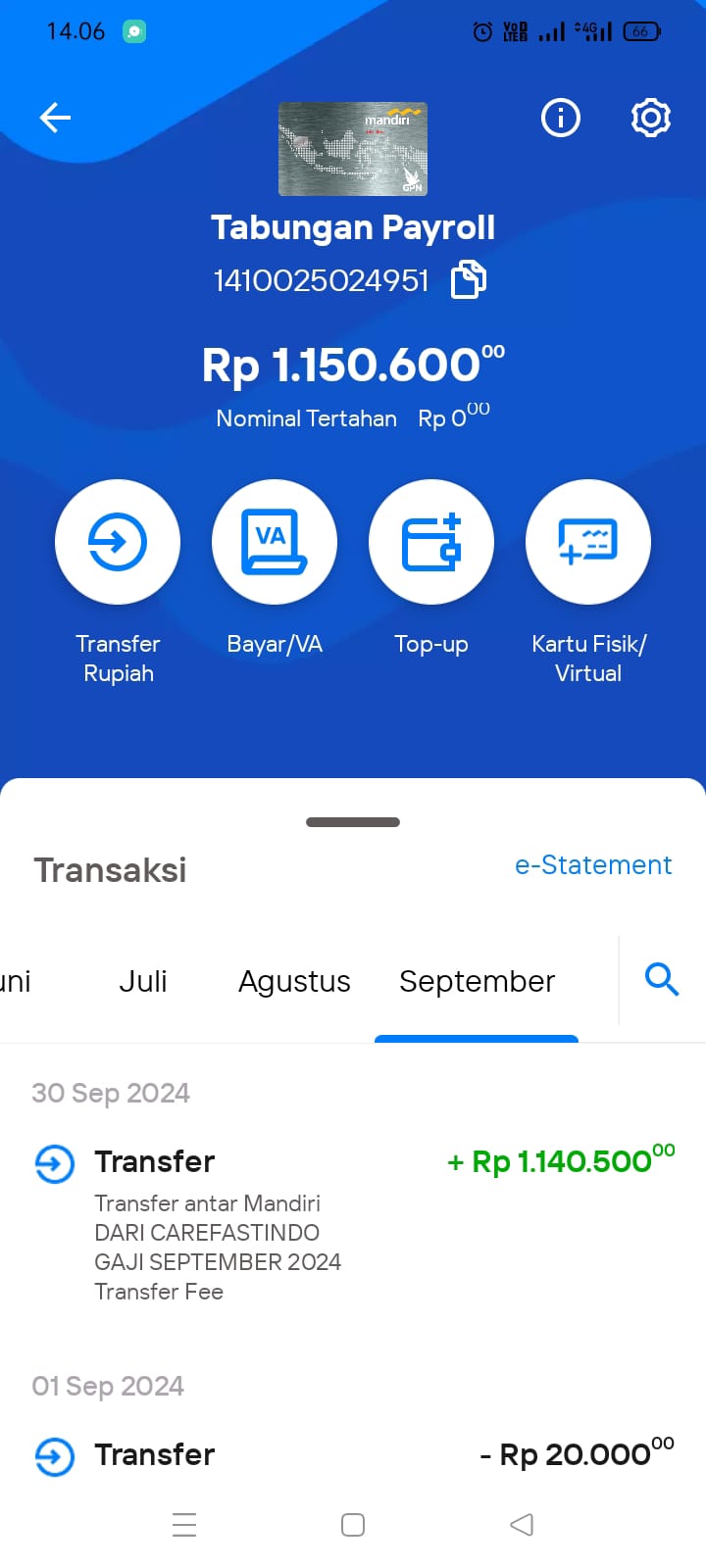Open the account info icon

pos(561,119)
